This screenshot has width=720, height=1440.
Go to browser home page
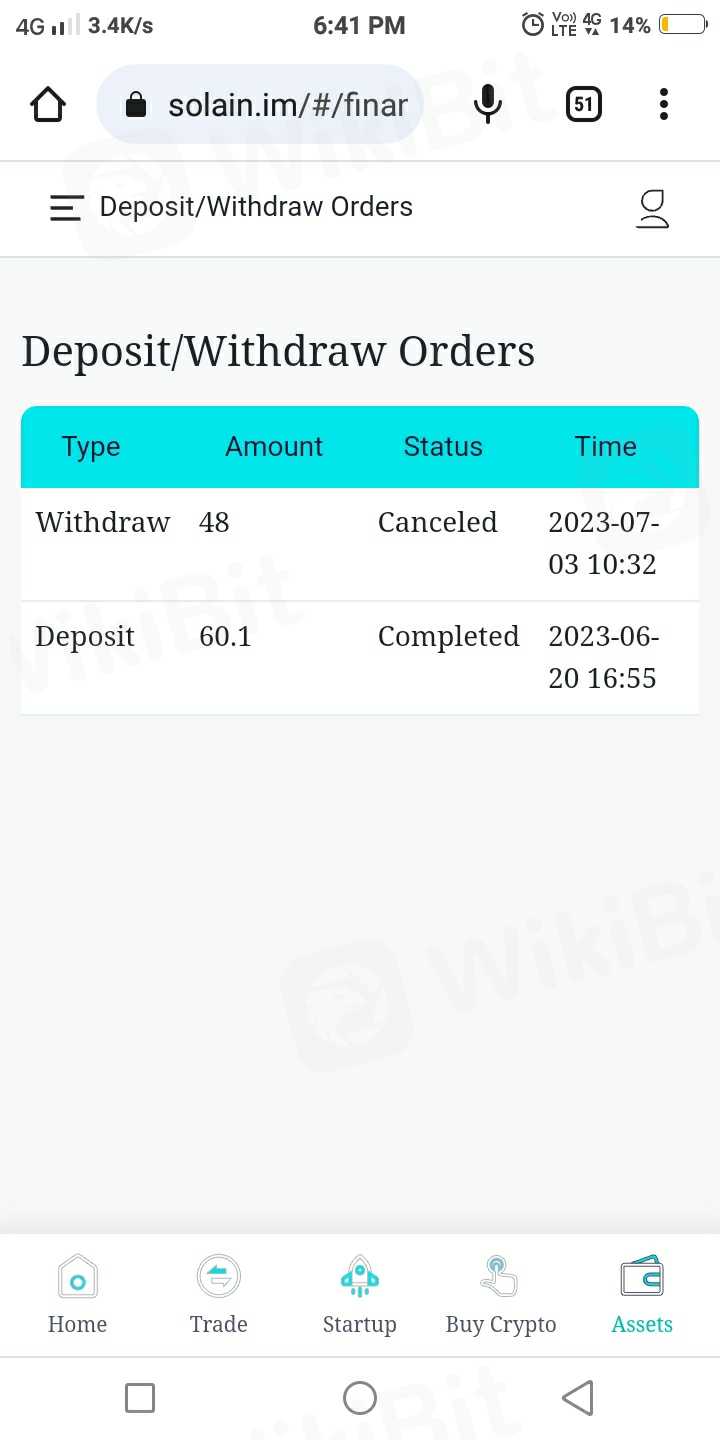point(48,104)
